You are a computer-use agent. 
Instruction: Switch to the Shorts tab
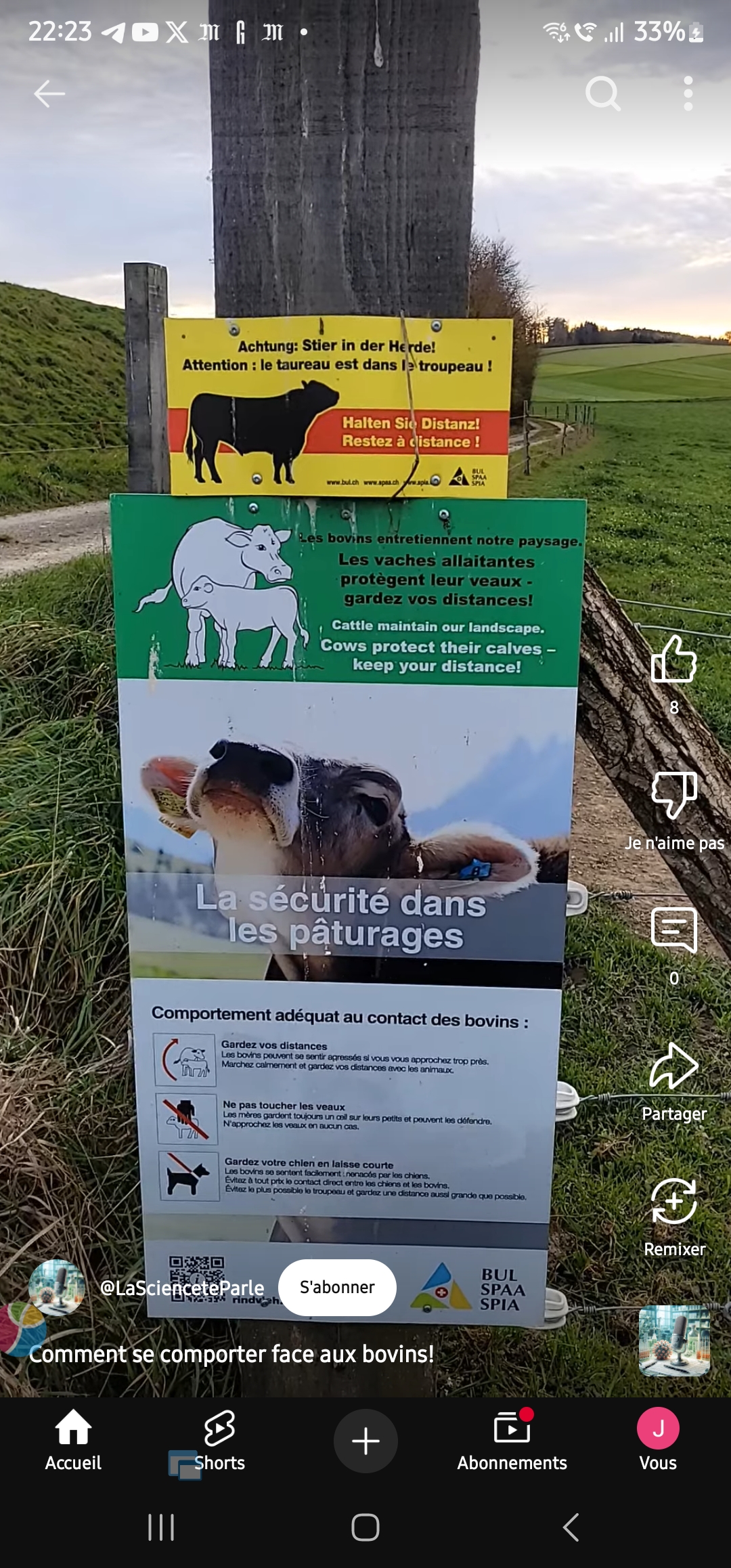coord(219,1441)
